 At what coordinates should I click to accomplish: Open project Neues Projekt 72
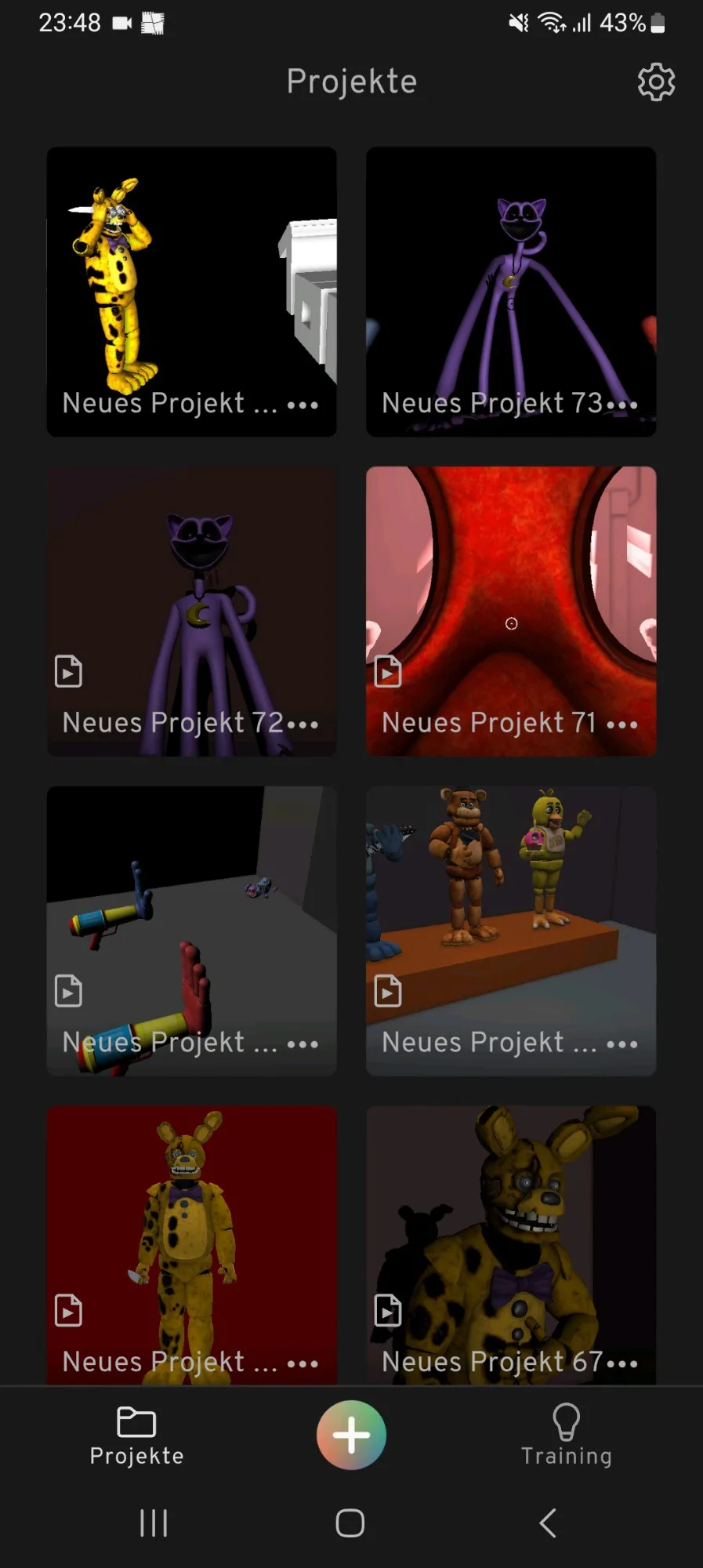tap(192, 612)
